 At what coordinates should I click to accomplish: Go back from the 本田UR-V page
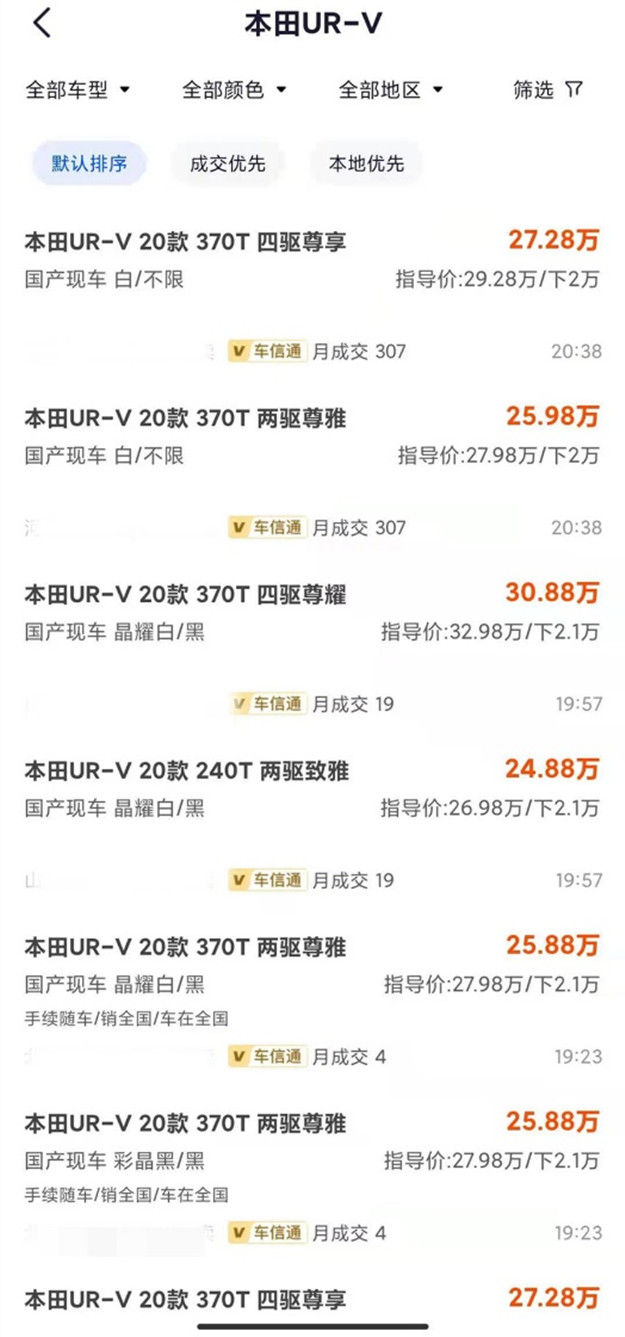[42, 23]
